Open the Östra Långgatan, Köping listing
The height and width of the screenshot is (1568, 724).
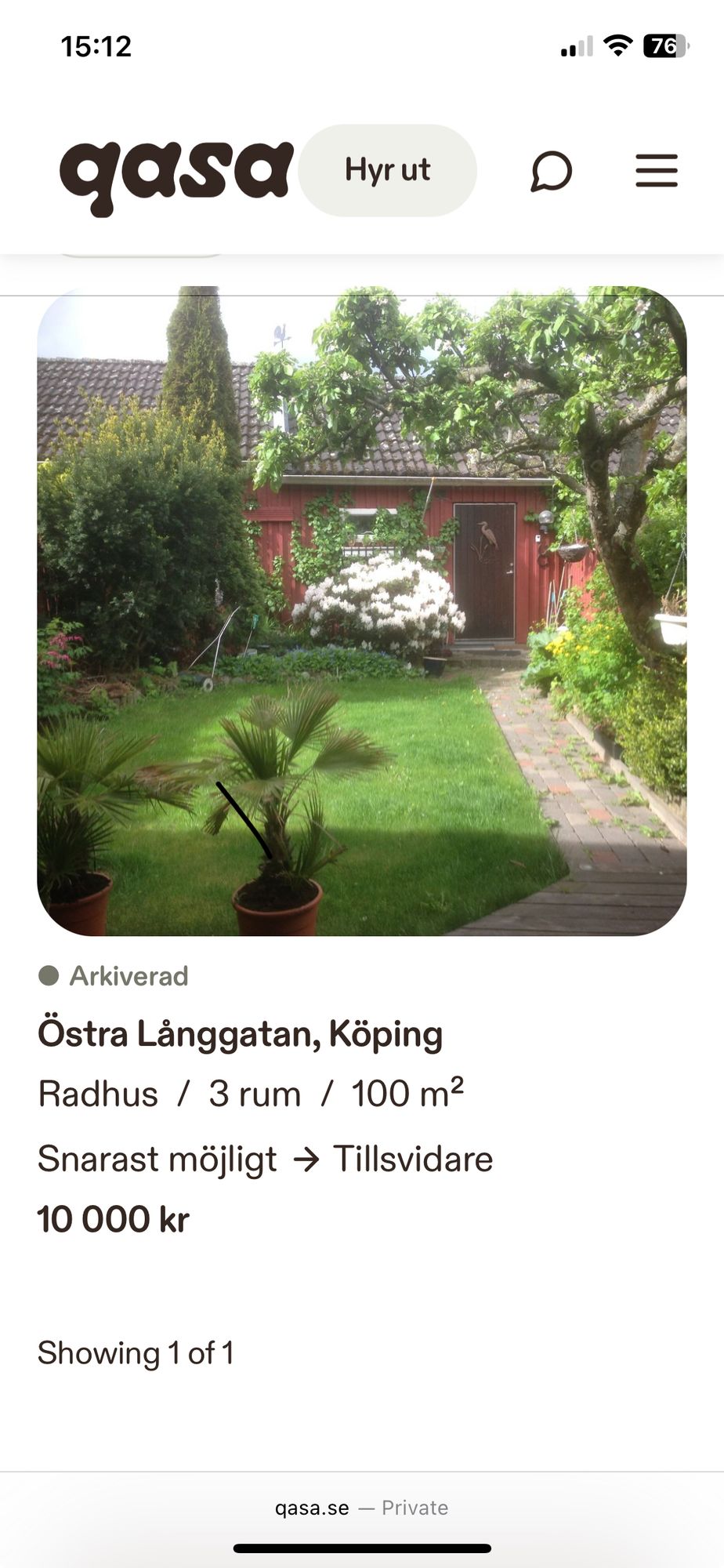(x=240, y=1033)
